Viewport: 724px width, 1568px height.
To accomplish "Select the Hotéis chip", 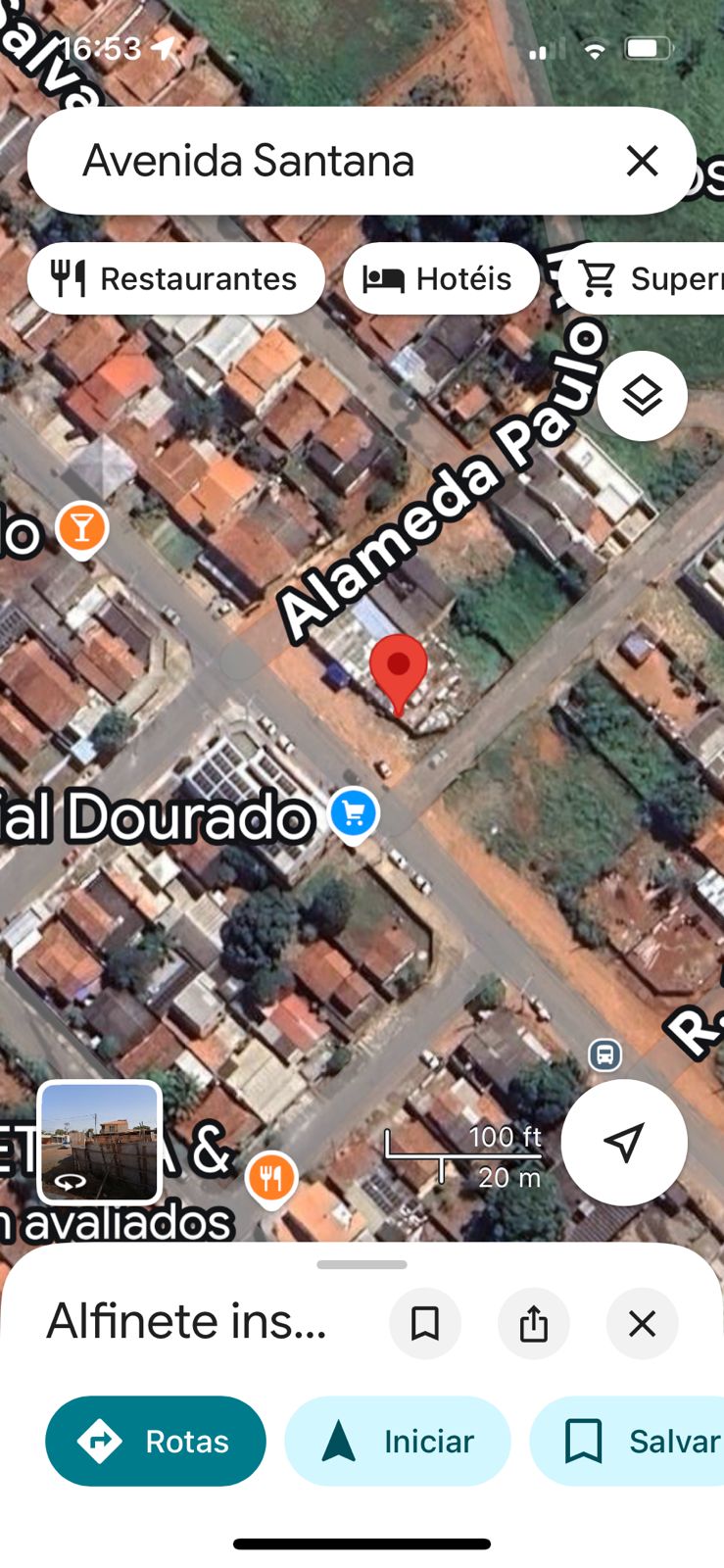I will click(x=441, y=278).
